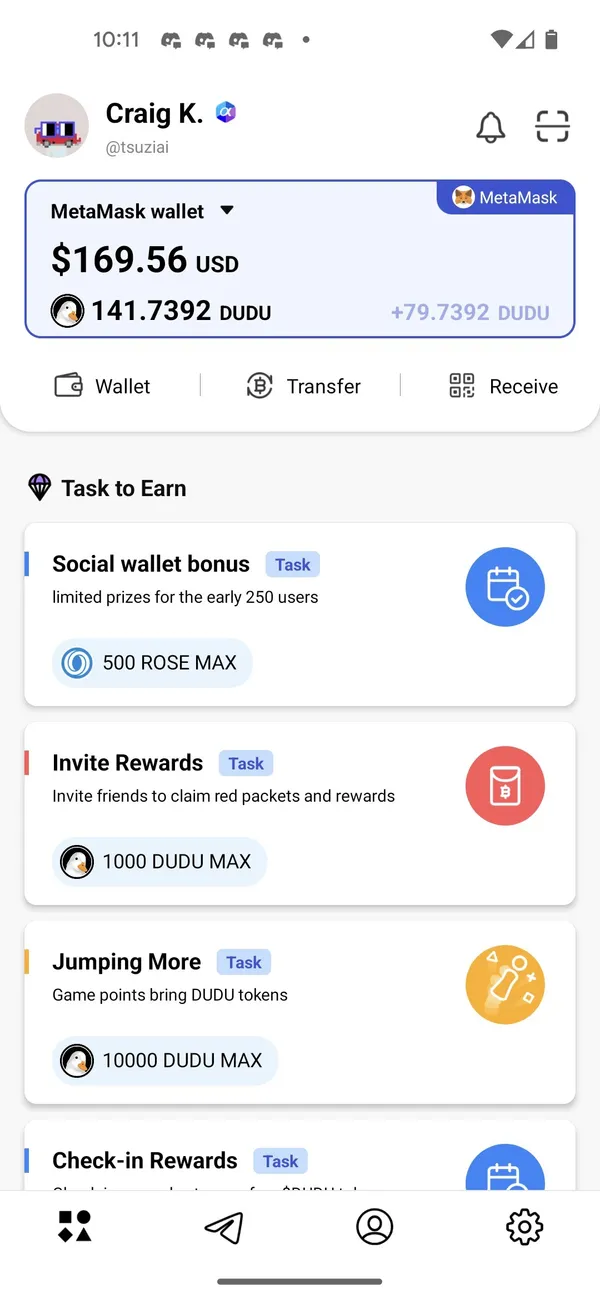Switch to the home dashboard tab
600x1300 pixels.
point(75,1226)
